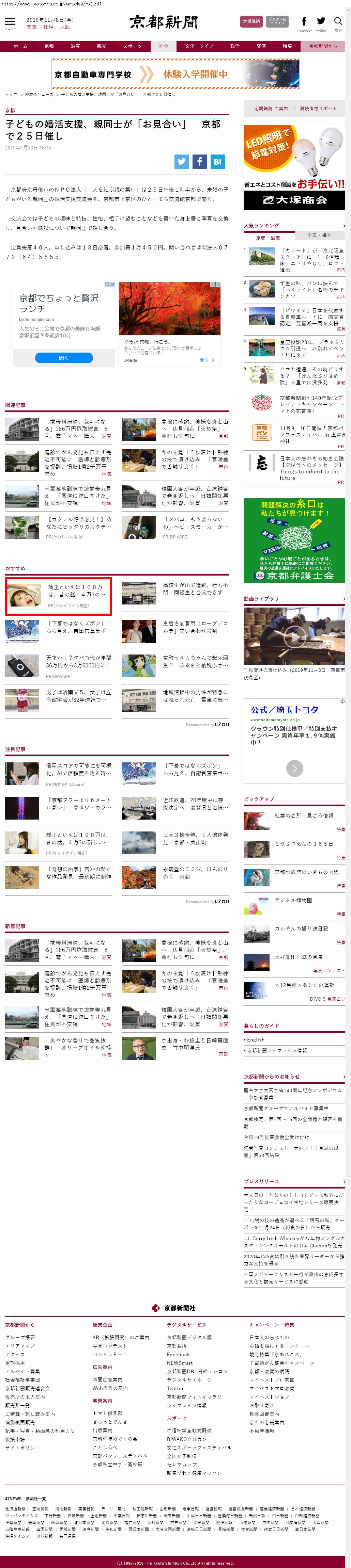Tap the arrow on 埼玉トヨタ ad
Image resolution: width=351 pixels, height=1568 pixels.
point(294,768)
